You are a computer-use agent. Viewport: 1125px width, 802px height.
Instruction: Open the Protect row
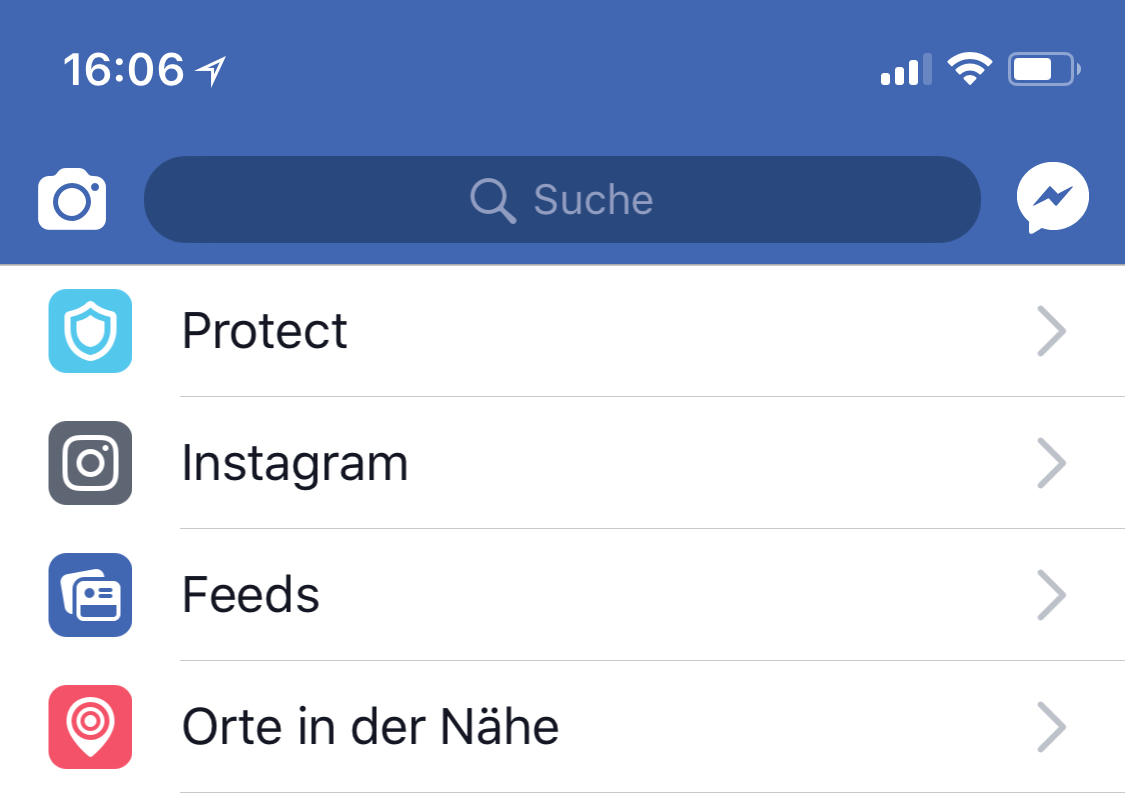click(x=560, y=331)
